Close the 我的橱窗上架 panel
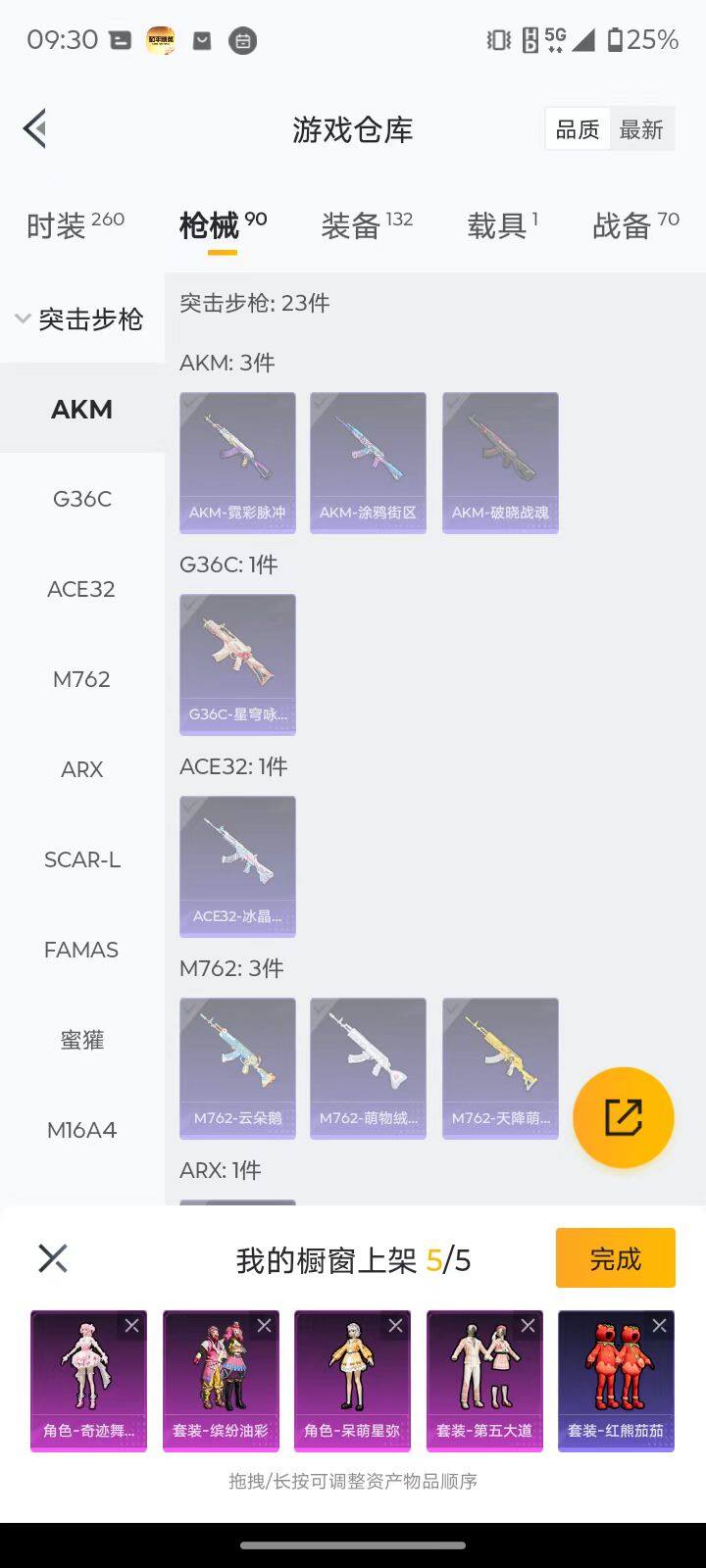This screenshot has height=1568, width=706. 52,1258
